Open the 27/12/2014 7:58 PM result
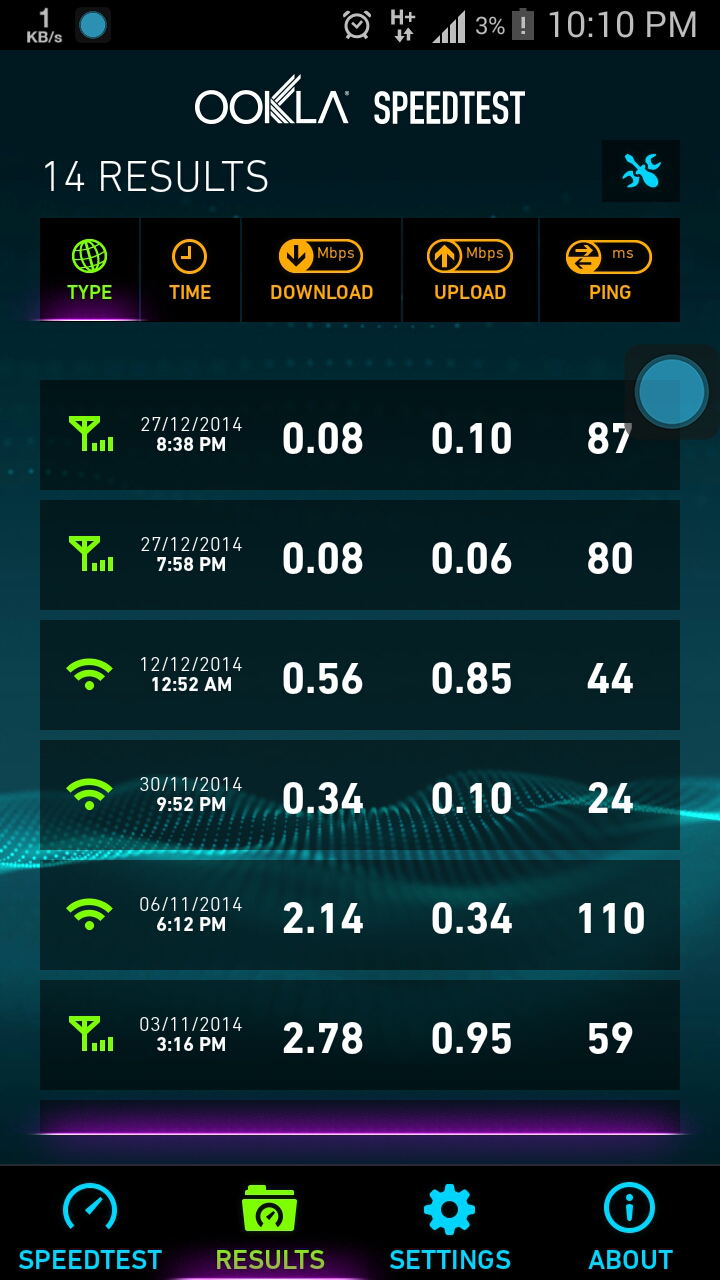720x1280 pixels. [x=359, y=555]
